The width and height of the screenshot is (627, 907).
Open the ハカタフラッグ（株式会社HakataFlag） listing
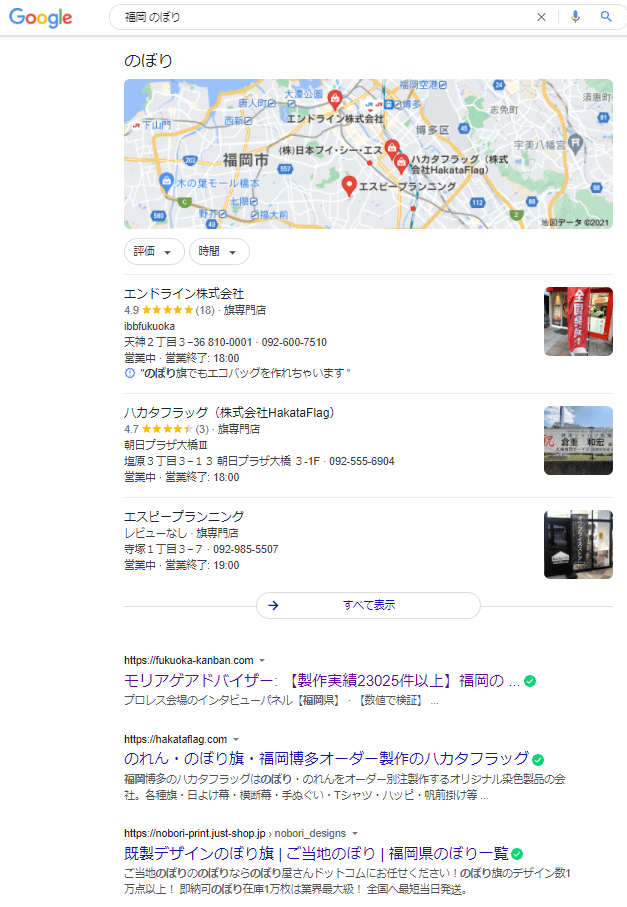tap(228, 412)
